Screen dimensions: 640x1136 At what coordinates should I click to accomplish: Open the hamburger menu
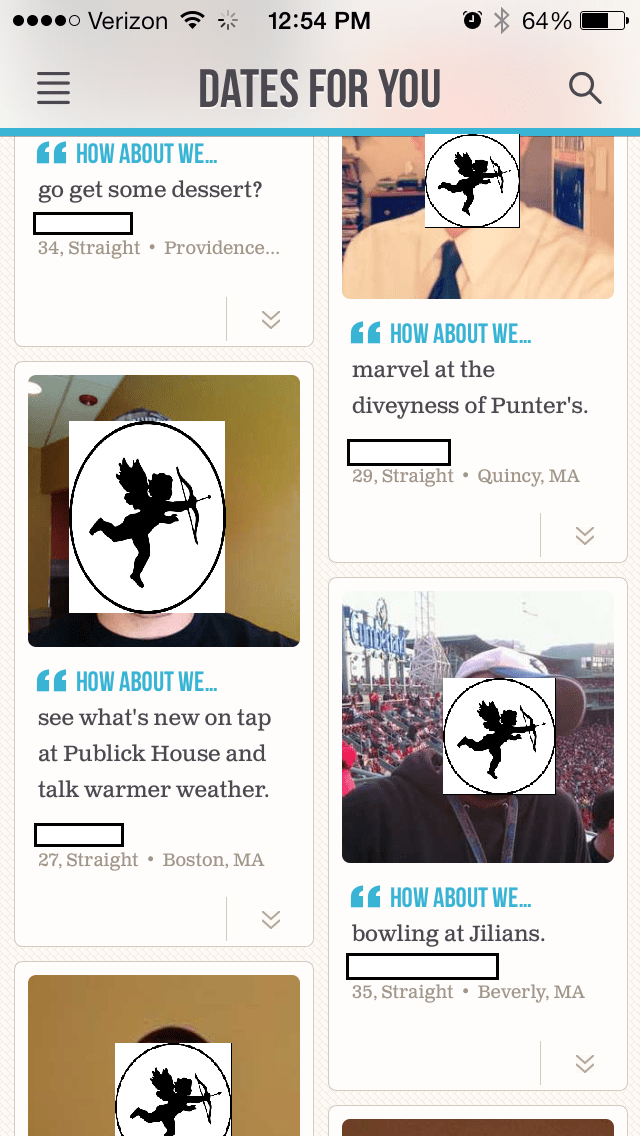(x=54, y=88)
